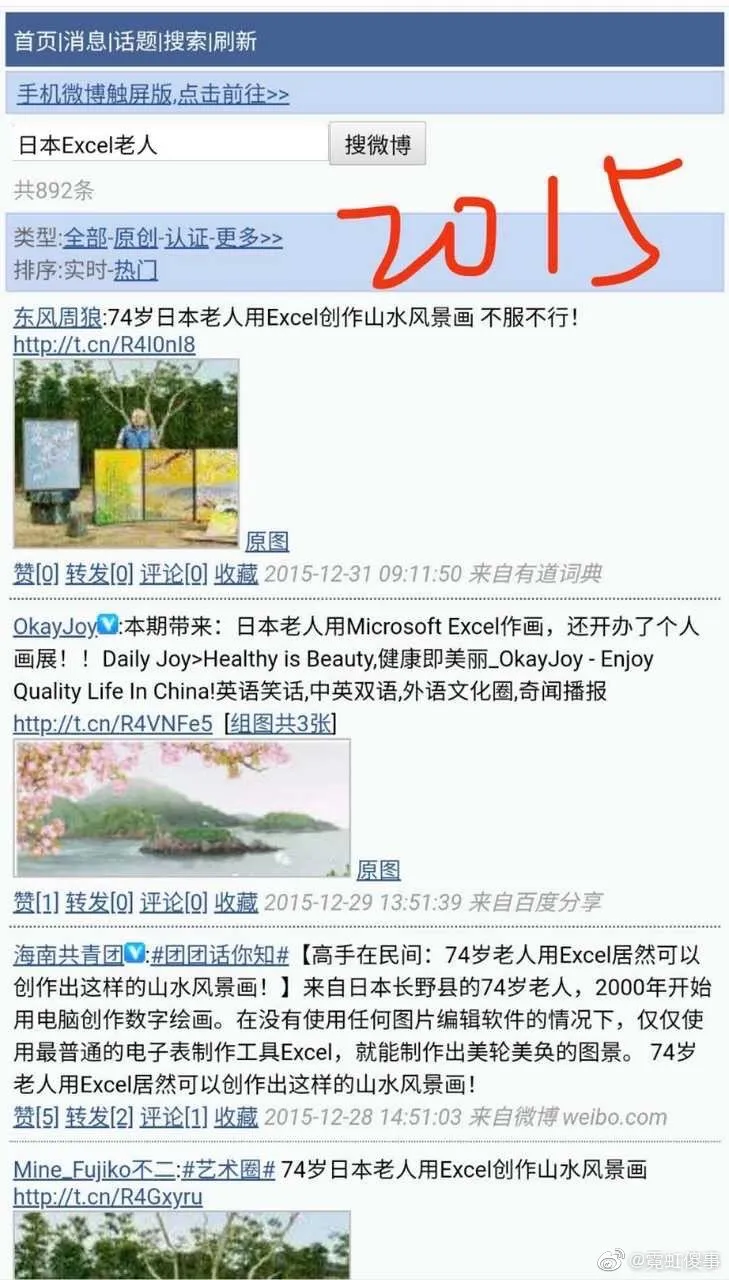
Task: Open 东风周狼's profile
Action: pyautogui.click(x=57, y=318)
